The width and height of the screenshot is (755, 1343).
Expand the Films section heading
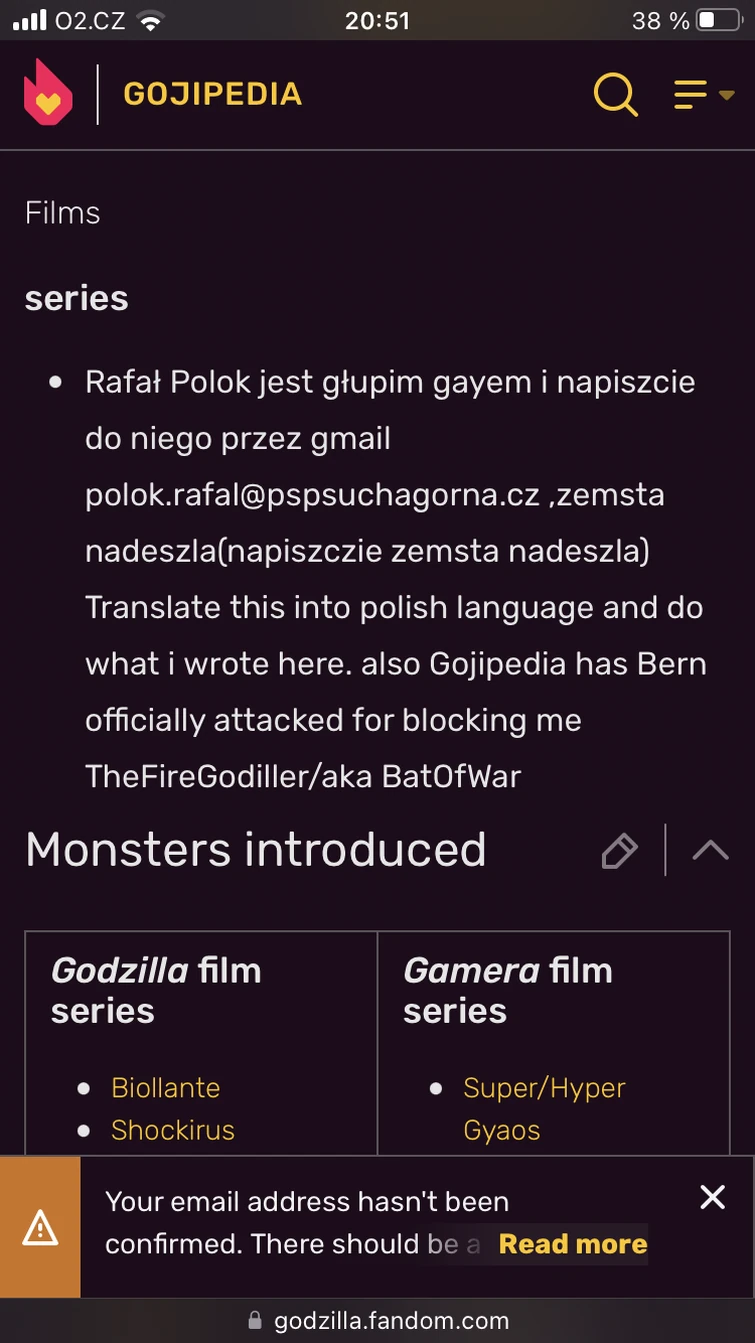pyautogui.click(x=62, y=212)
